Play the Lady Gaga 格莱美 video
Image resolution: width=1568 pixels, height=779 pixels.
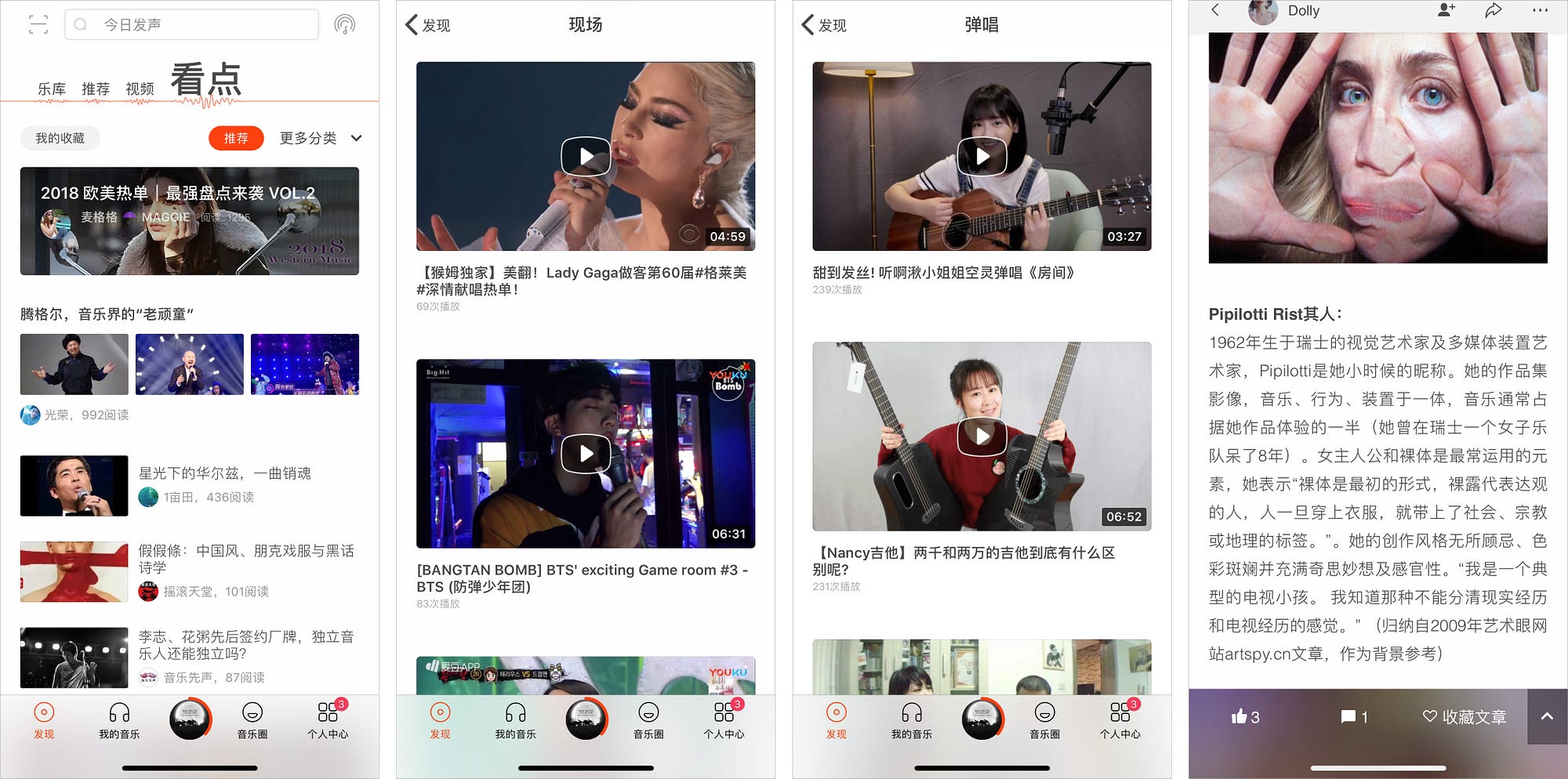(586, 157)
